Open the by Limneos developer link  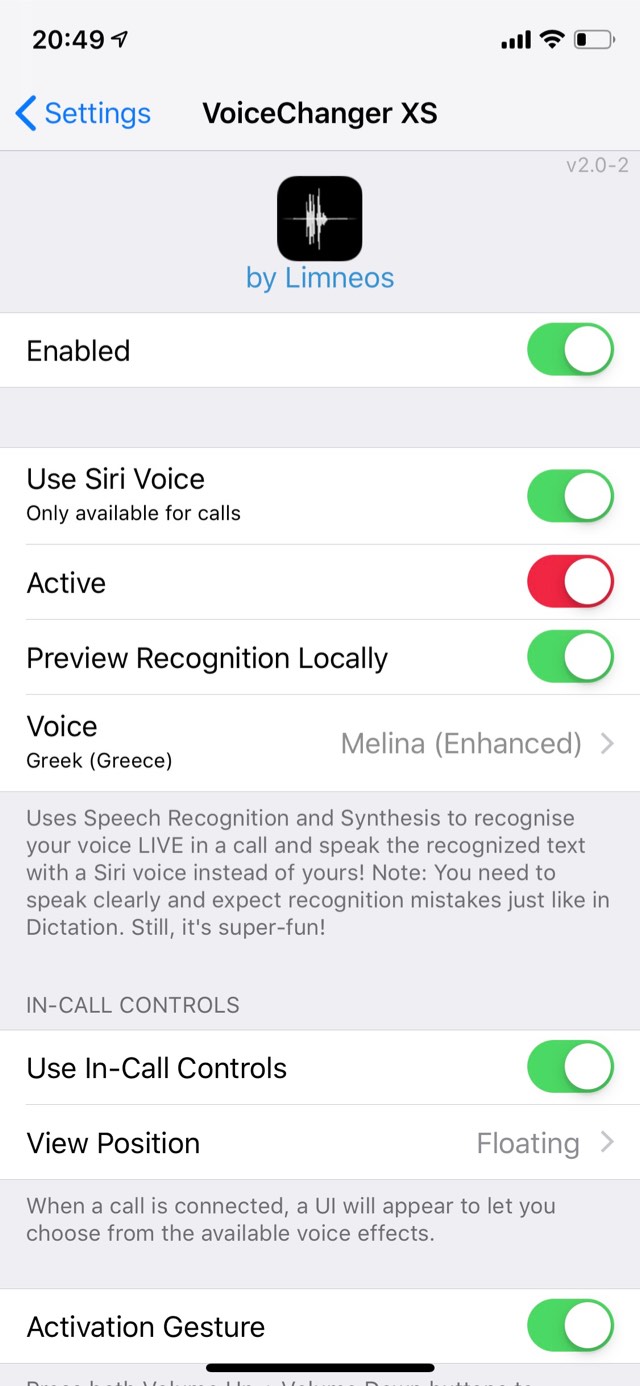(x=320, y=277)
